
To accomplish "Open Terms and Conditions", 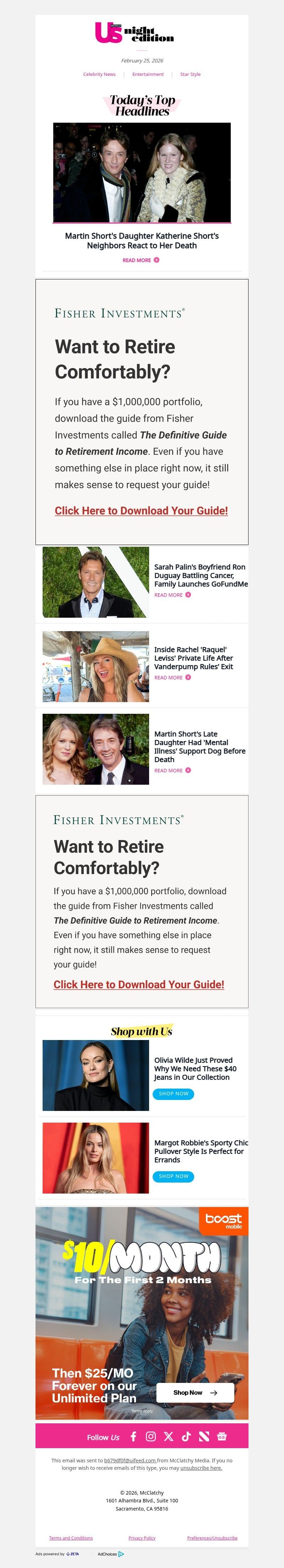I will (71, 1538).
